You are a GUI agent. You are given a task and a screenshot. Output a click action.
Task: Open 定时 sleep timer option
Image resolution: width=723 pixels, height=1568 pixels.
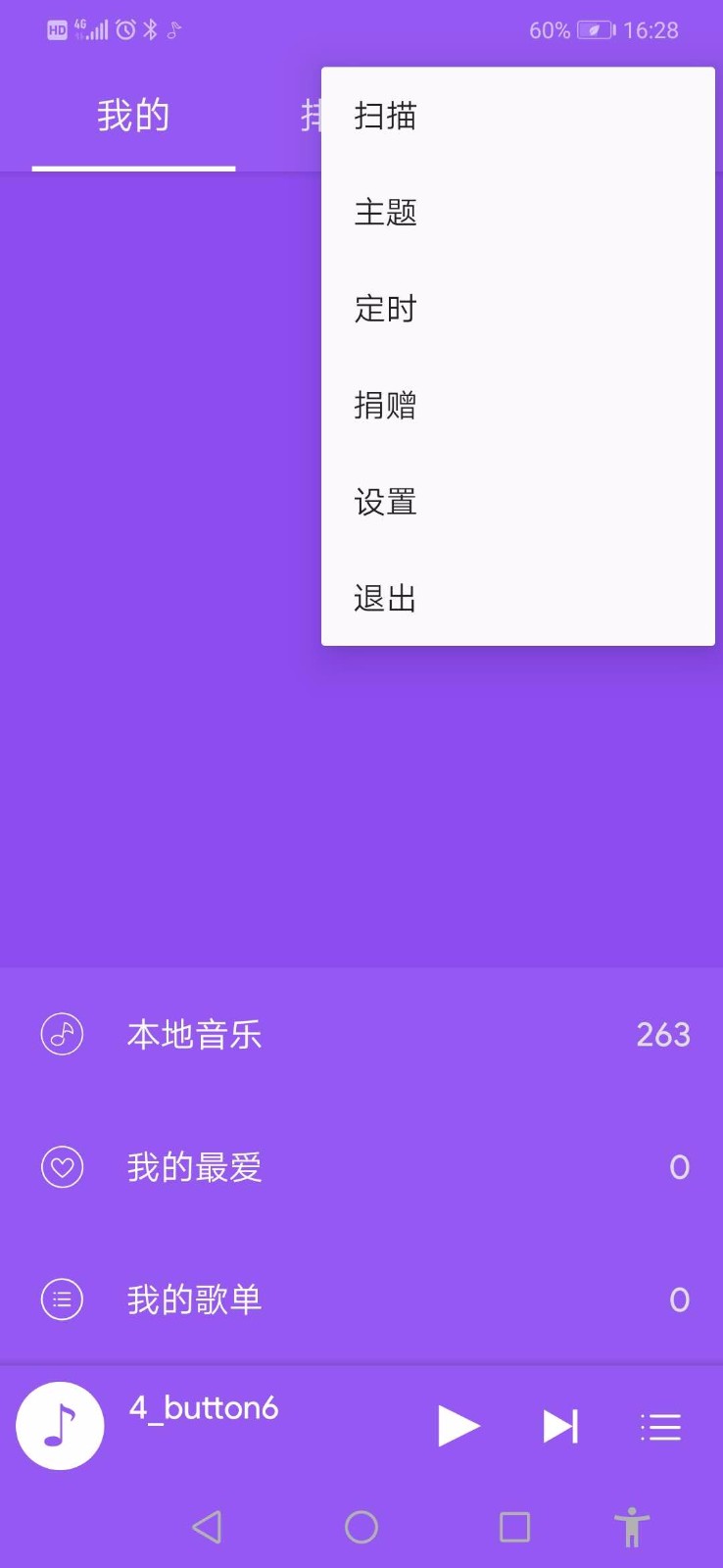383,309
